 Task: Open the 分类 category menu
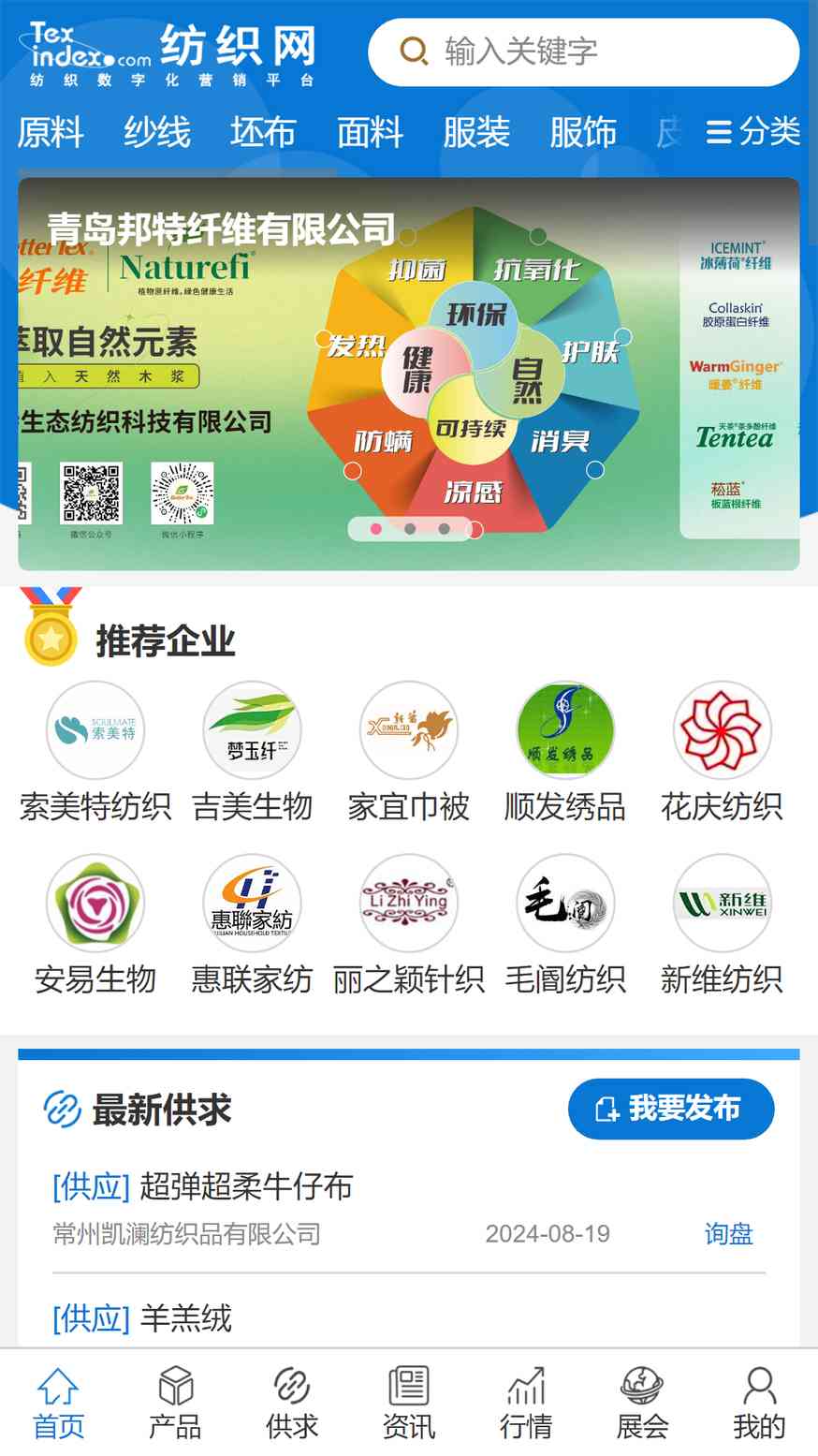tap(753, 132)
